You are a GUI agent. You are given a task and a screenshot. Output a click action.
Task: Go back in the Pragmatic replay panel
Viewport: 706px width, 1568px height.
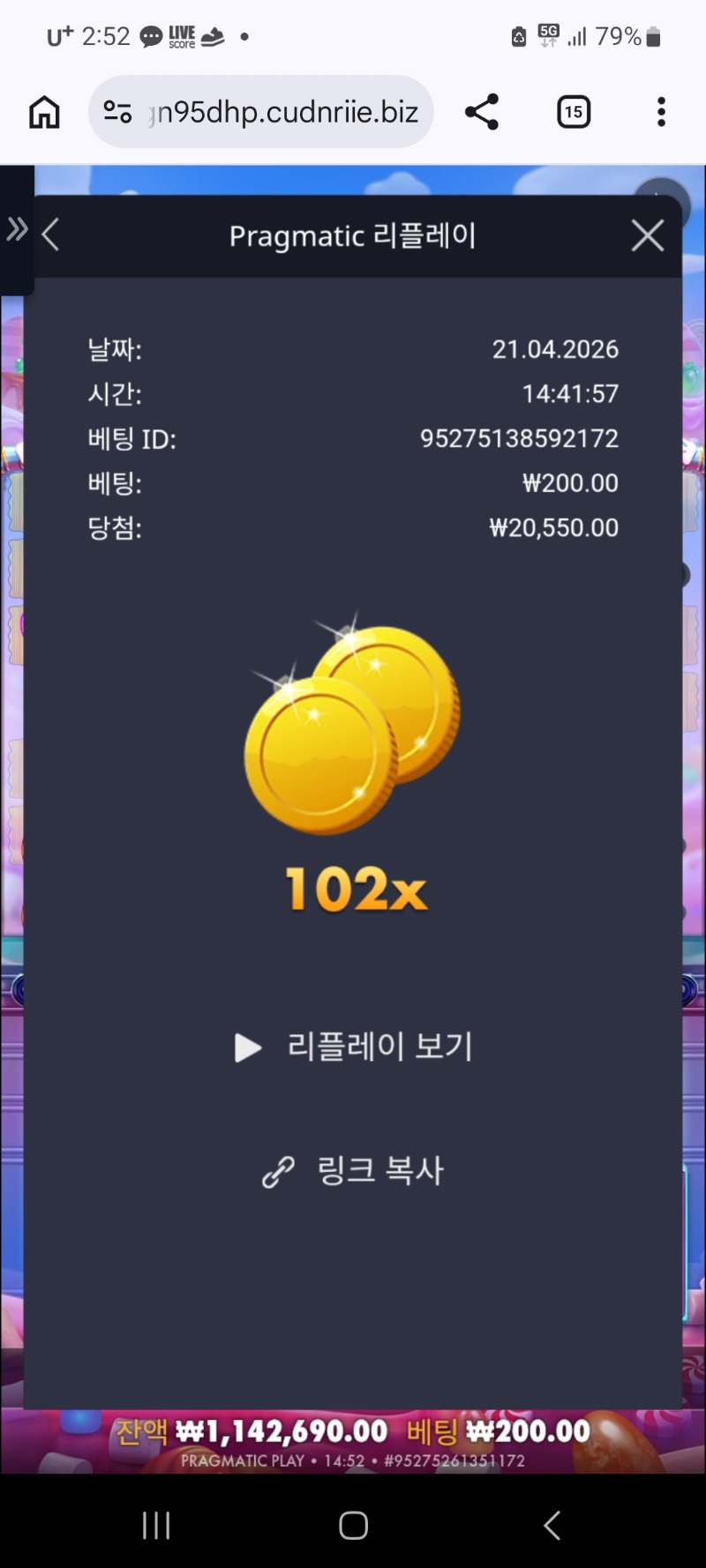coord(51,235)
